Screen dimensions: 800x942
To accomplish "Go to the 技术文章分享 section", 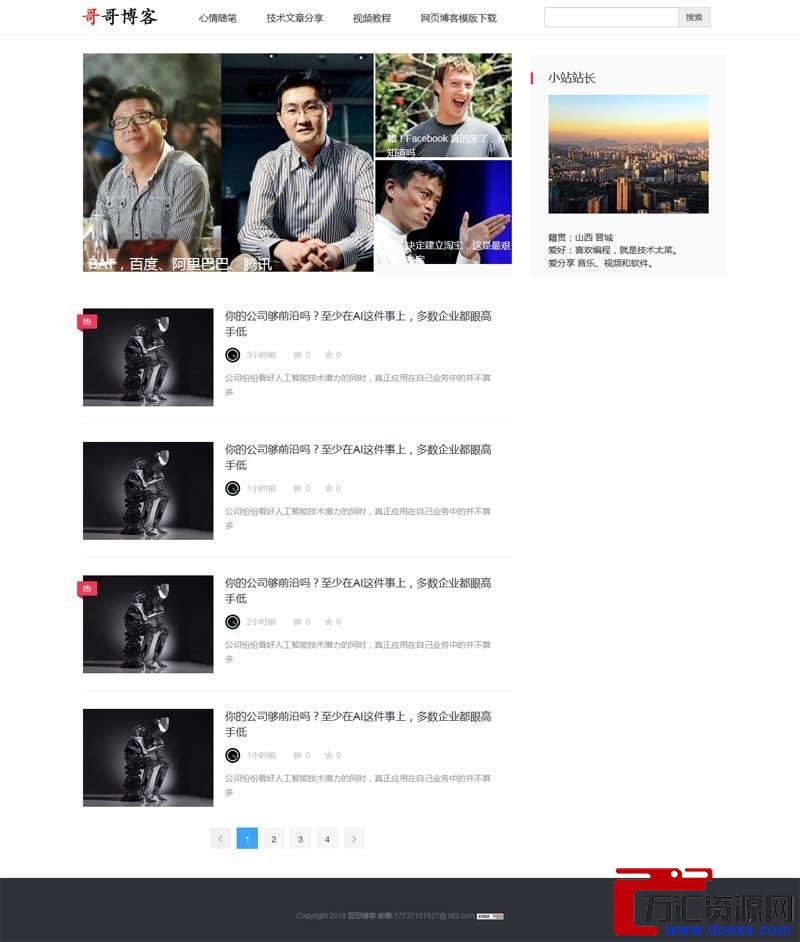I will tap(295, 18).
